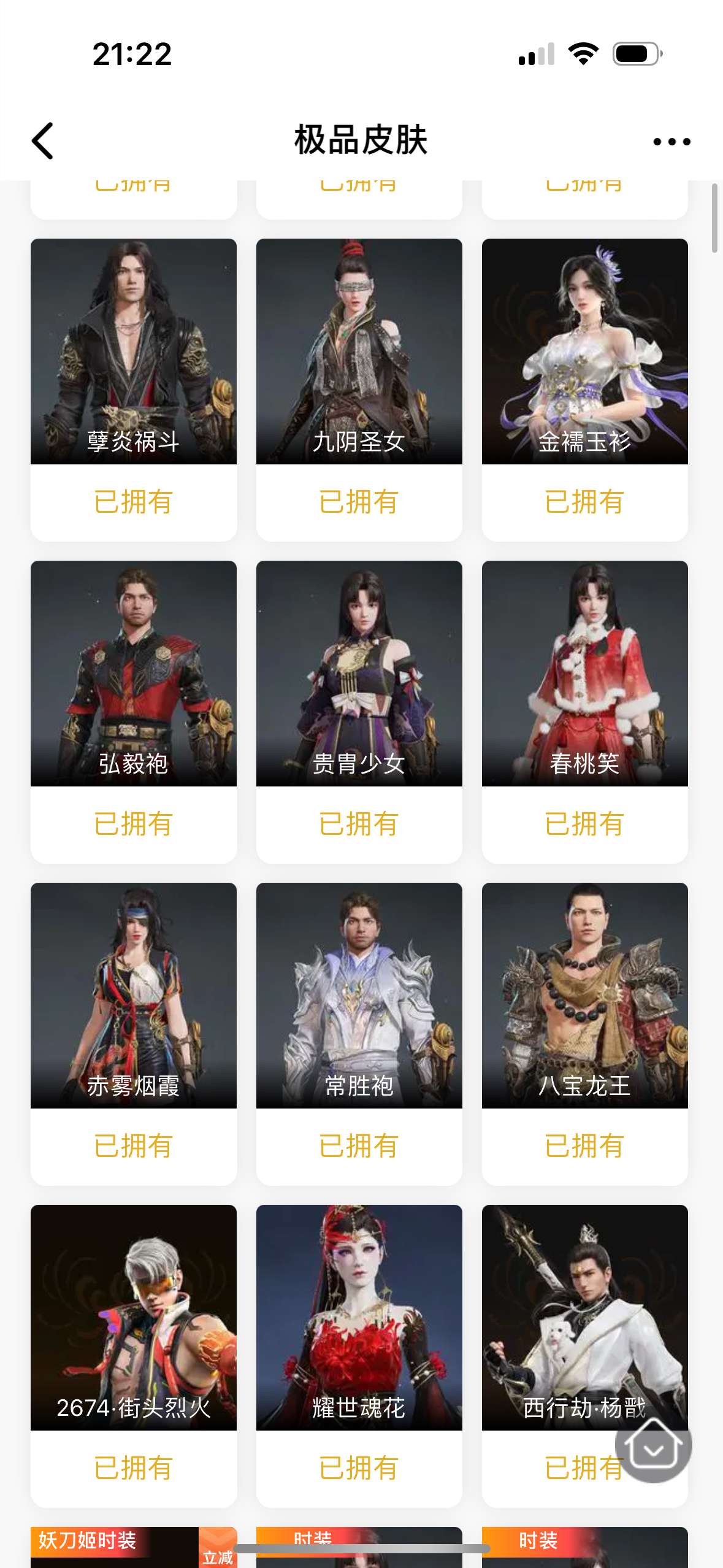The width and height of the screenshot is (723, 1568).
Task: Open the three-dot overflow menu
Action: [671, 142]
